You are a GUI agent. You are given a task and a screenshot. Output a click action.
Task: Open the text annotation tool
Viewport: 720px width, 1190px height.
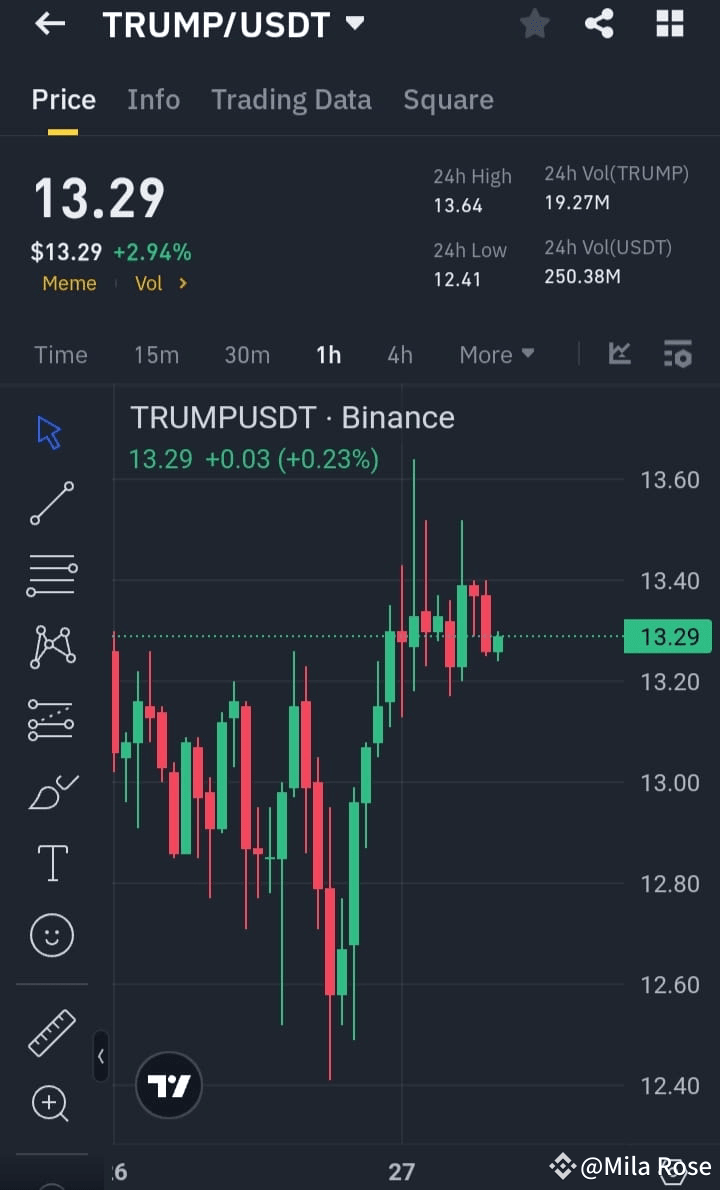[x=51, y=862]
